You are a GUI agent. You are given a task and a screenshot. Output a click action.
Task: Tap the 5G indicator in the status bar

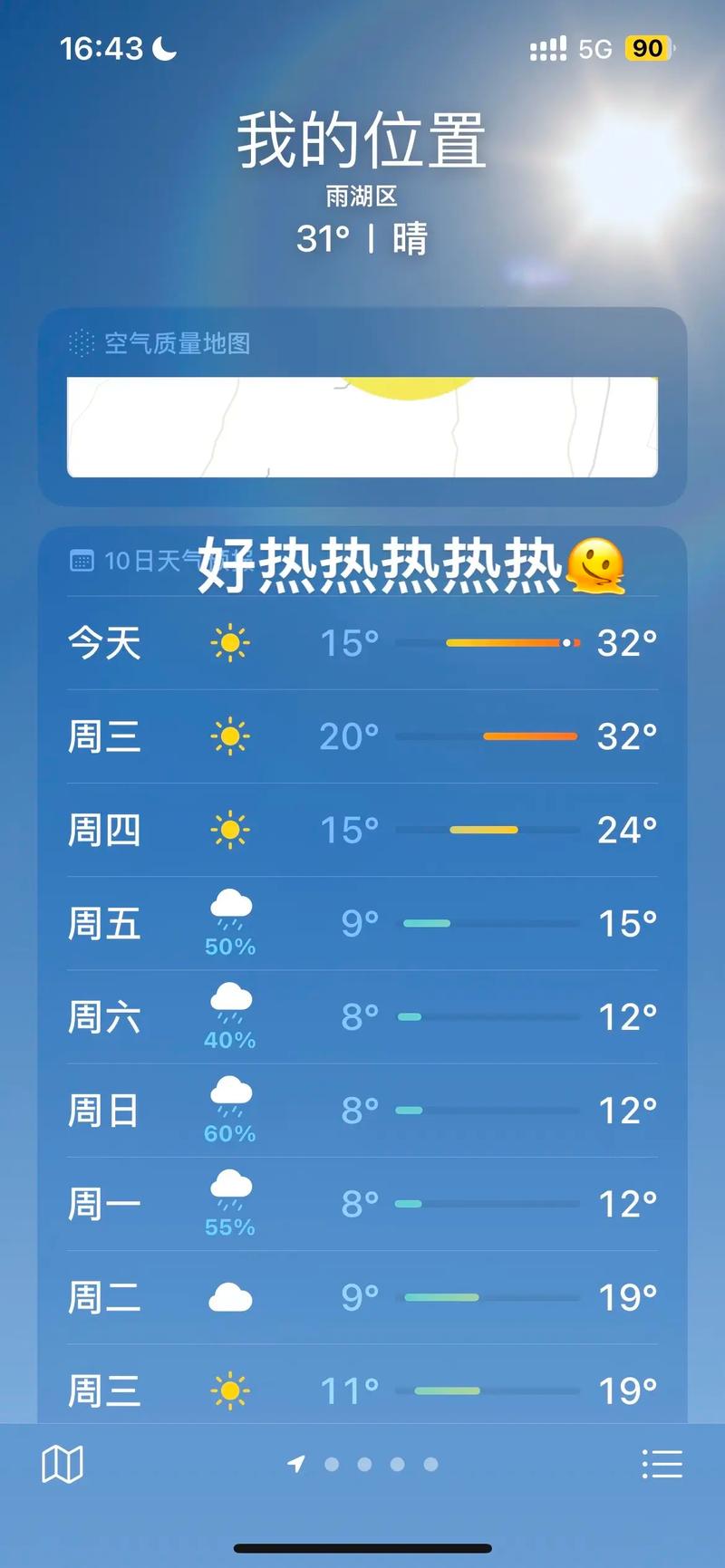(x=594, y=47)
